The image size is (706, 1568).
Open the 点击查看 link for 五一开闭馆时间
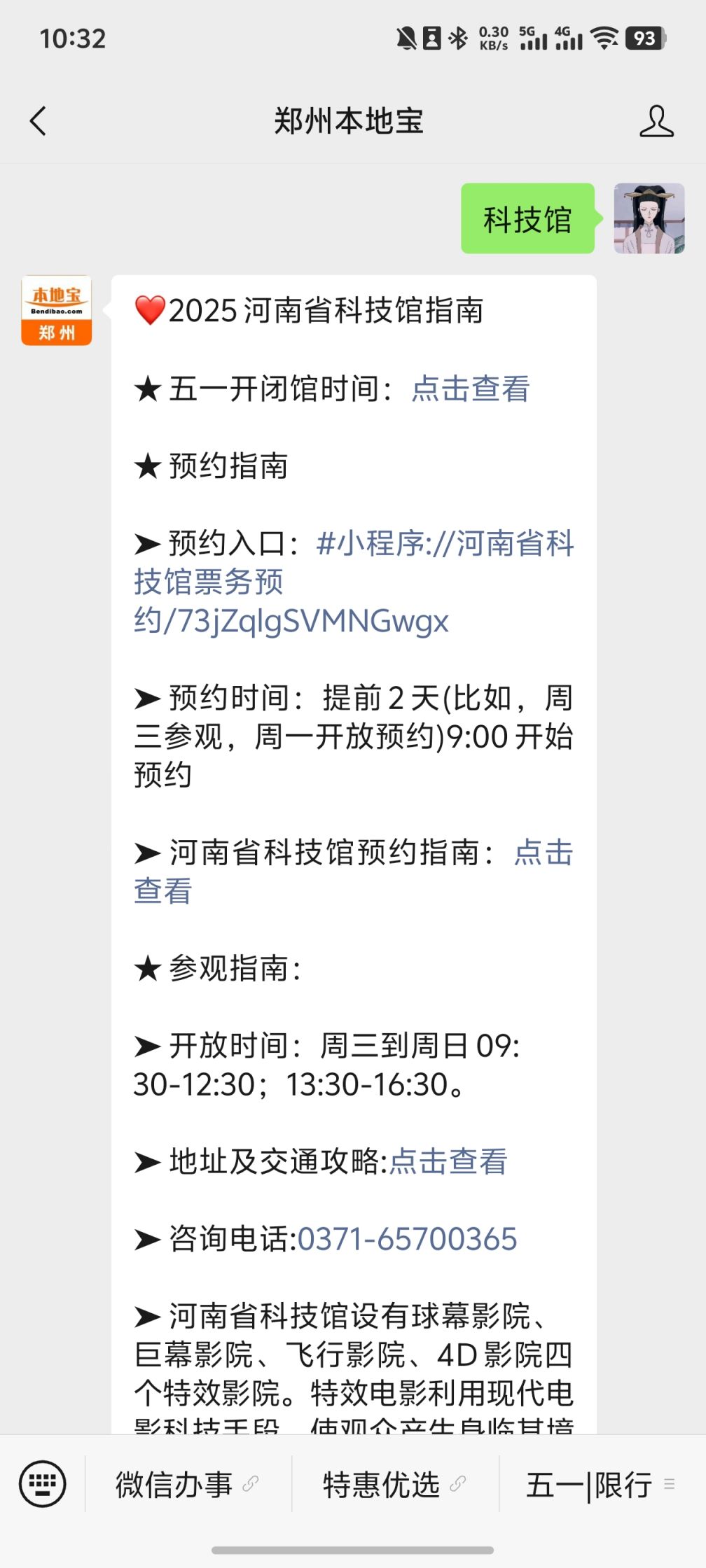click(471, 388)
